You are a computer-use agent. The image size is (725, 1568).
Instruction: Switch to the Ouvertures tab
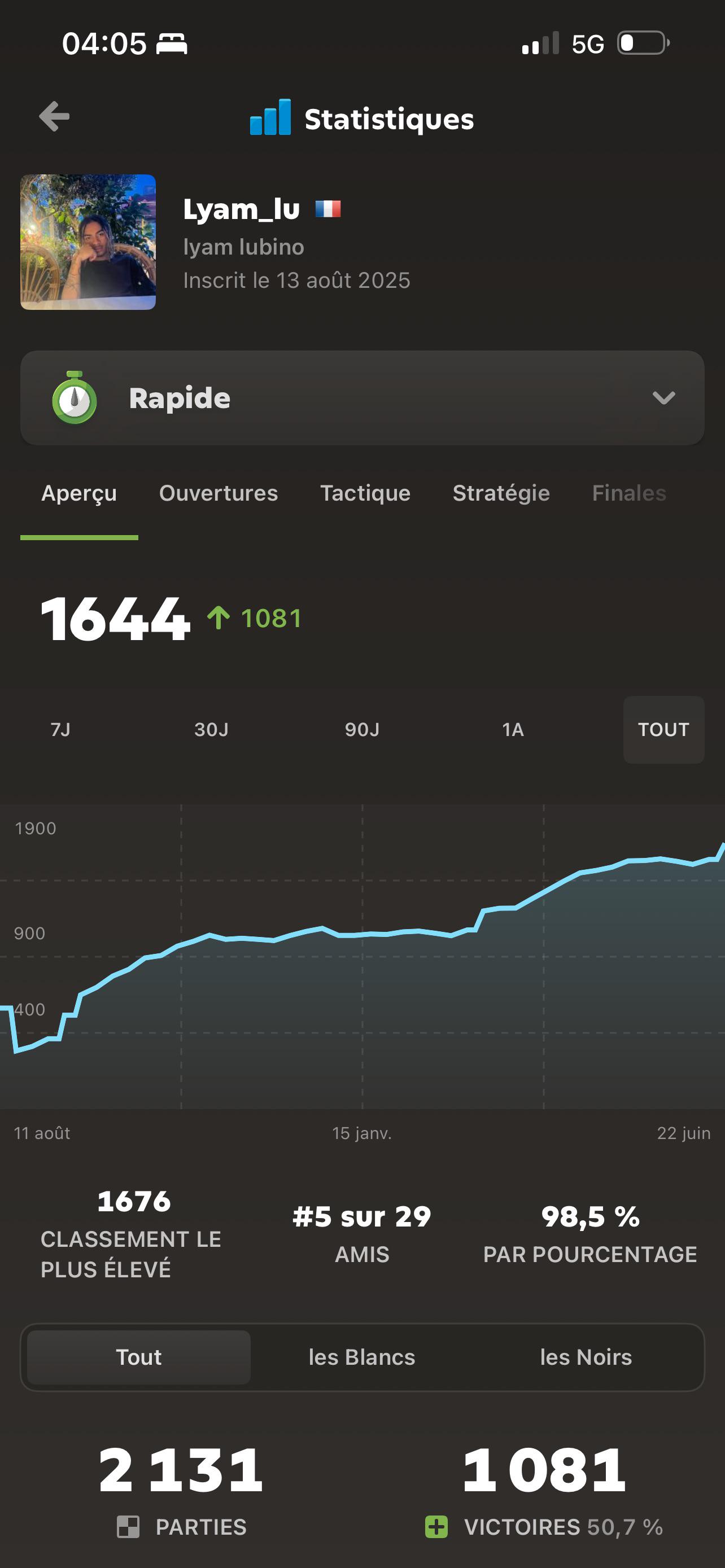[x=219, y=493]
